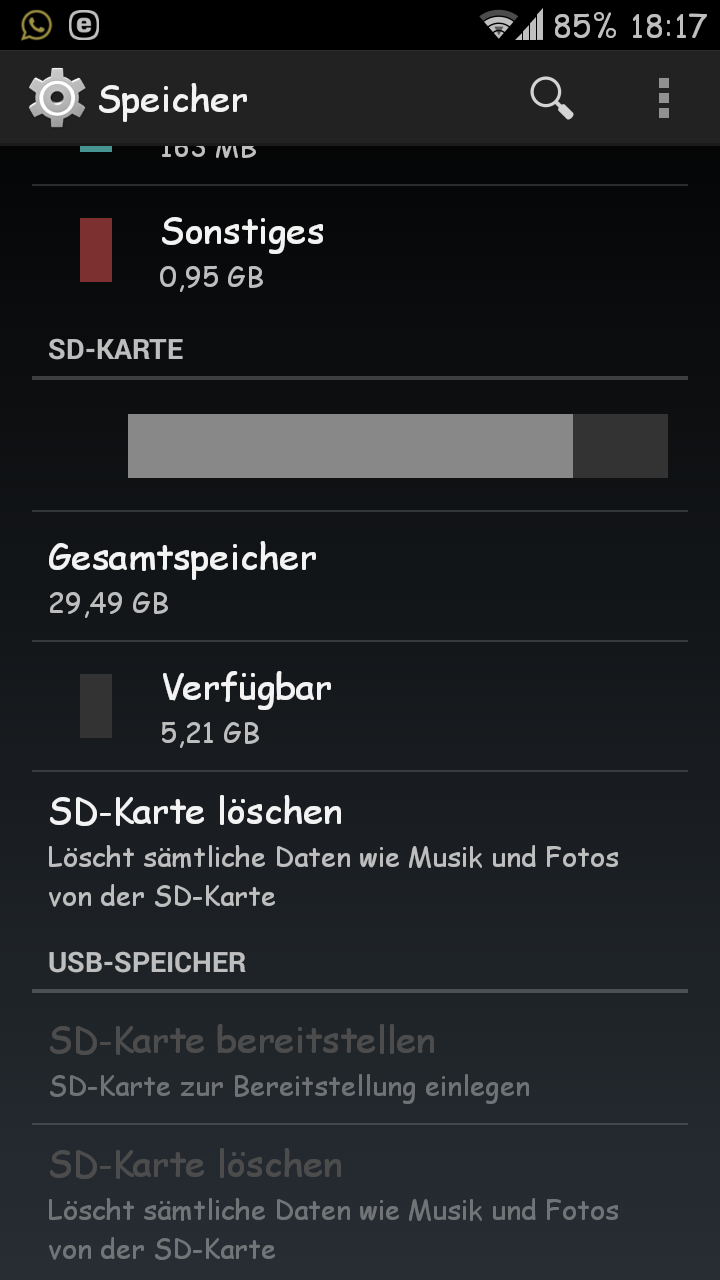Open the overflow menu

[664, 99]
